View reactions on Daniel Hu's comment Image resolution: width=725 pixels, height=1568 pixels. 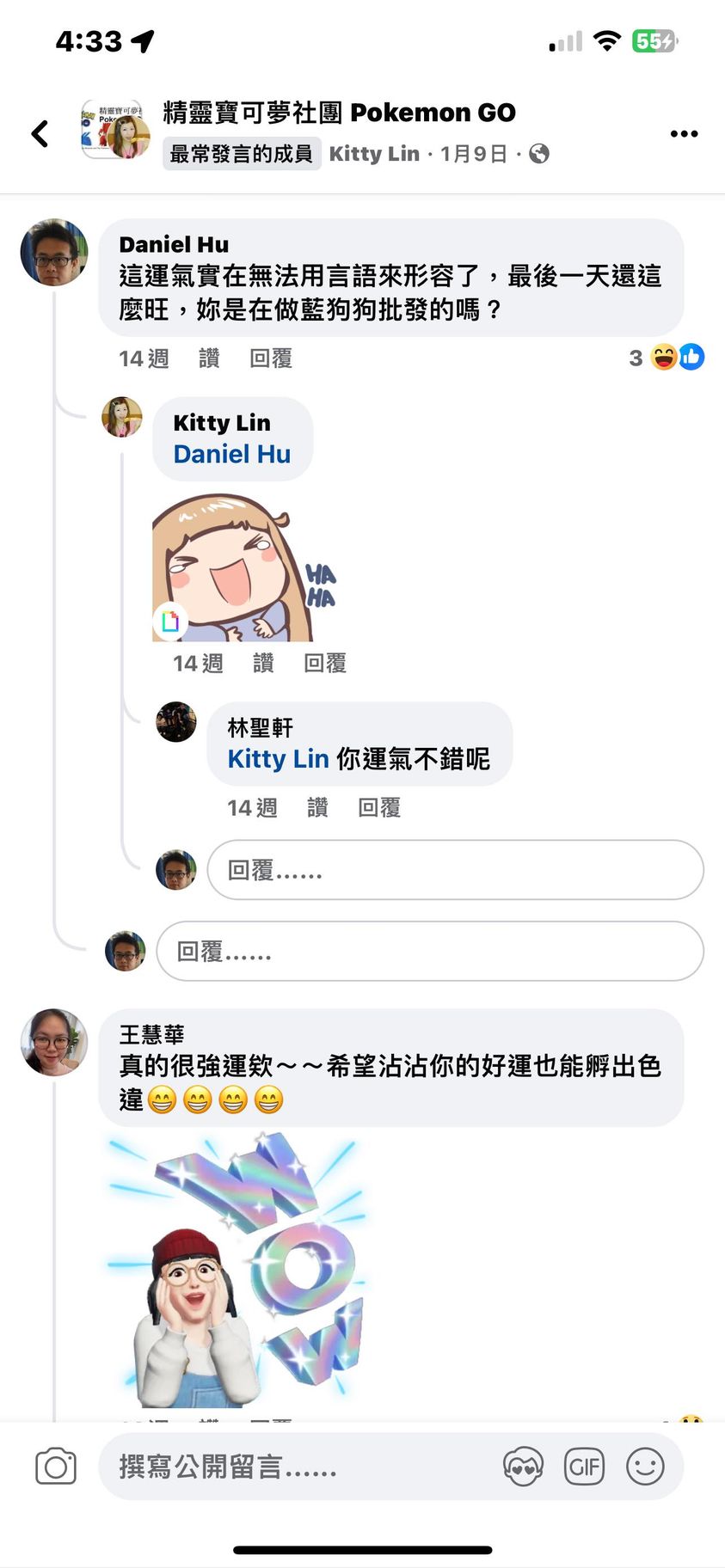coord(667,358)
